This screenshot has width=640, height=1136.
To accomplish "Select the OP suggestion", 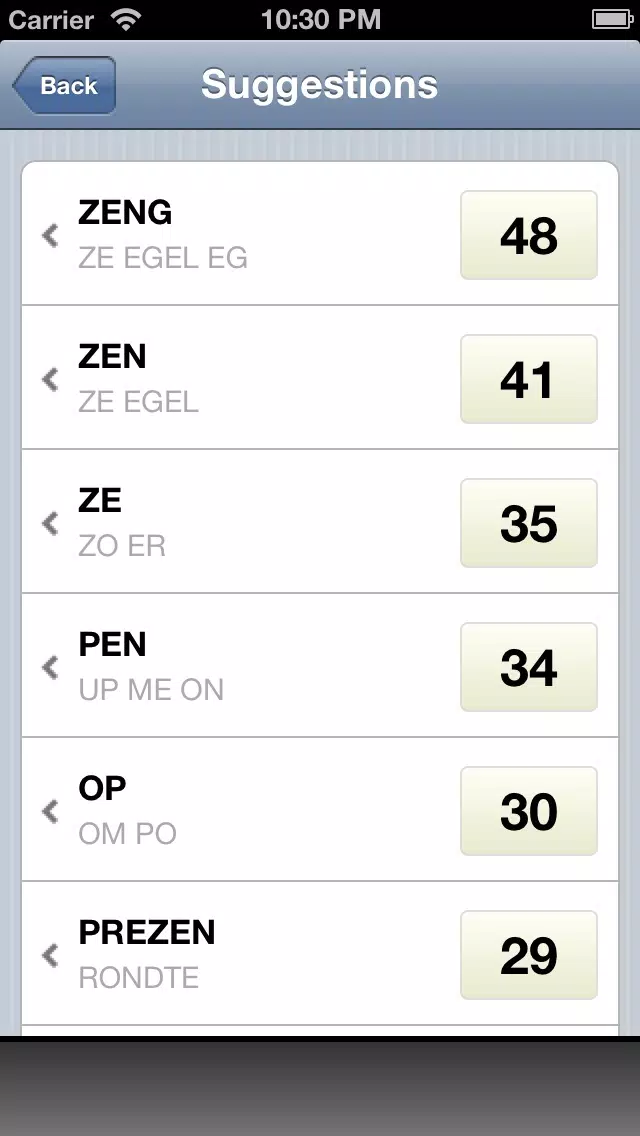I will point(320,809).
